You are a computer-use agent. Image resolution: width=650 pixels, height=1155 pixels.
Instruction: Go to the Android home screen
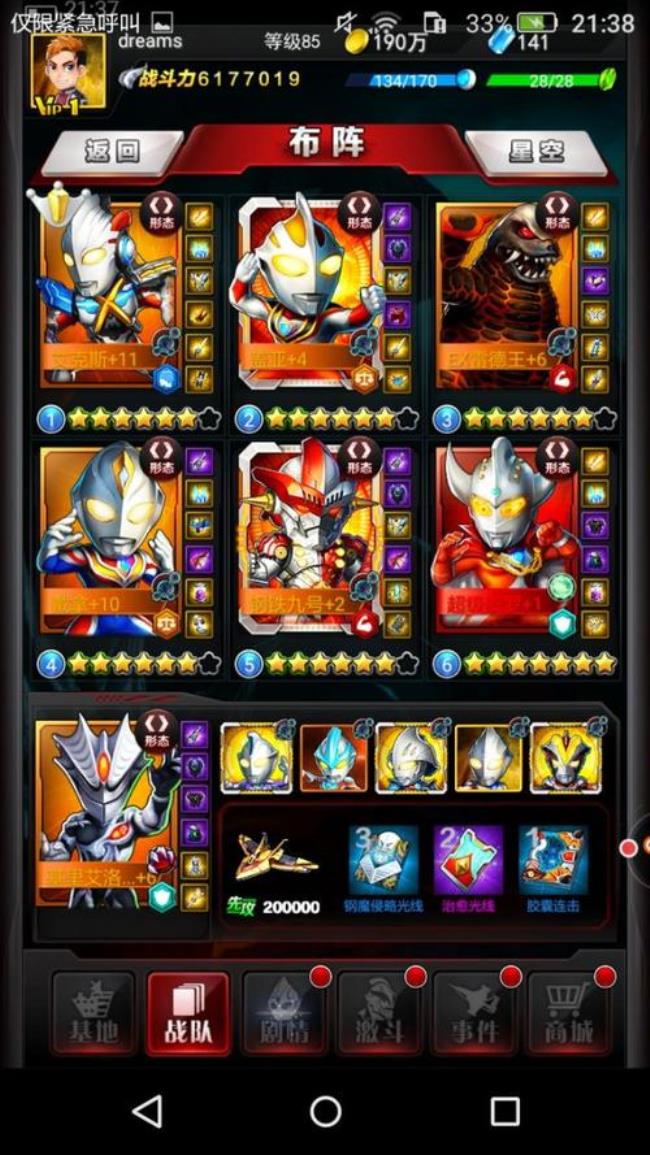click(325, 1111)
